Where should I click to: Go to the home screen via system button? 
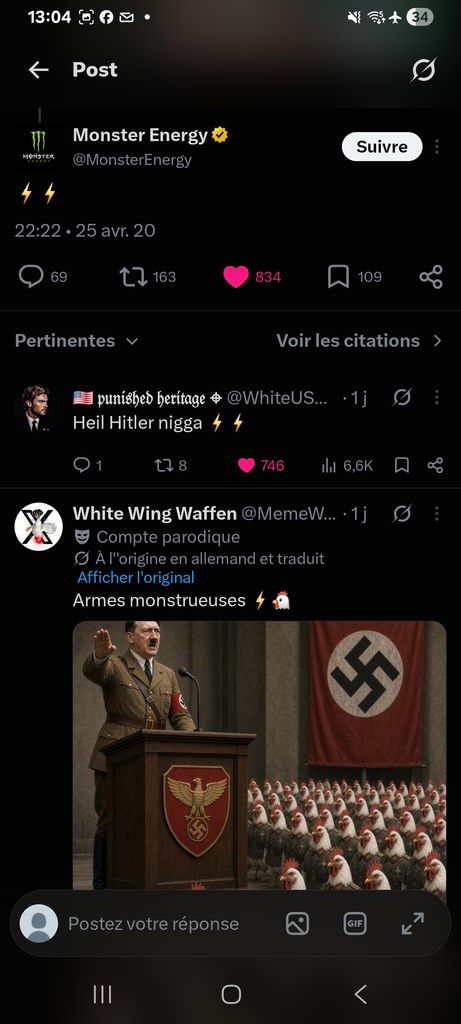click(231, 994)
